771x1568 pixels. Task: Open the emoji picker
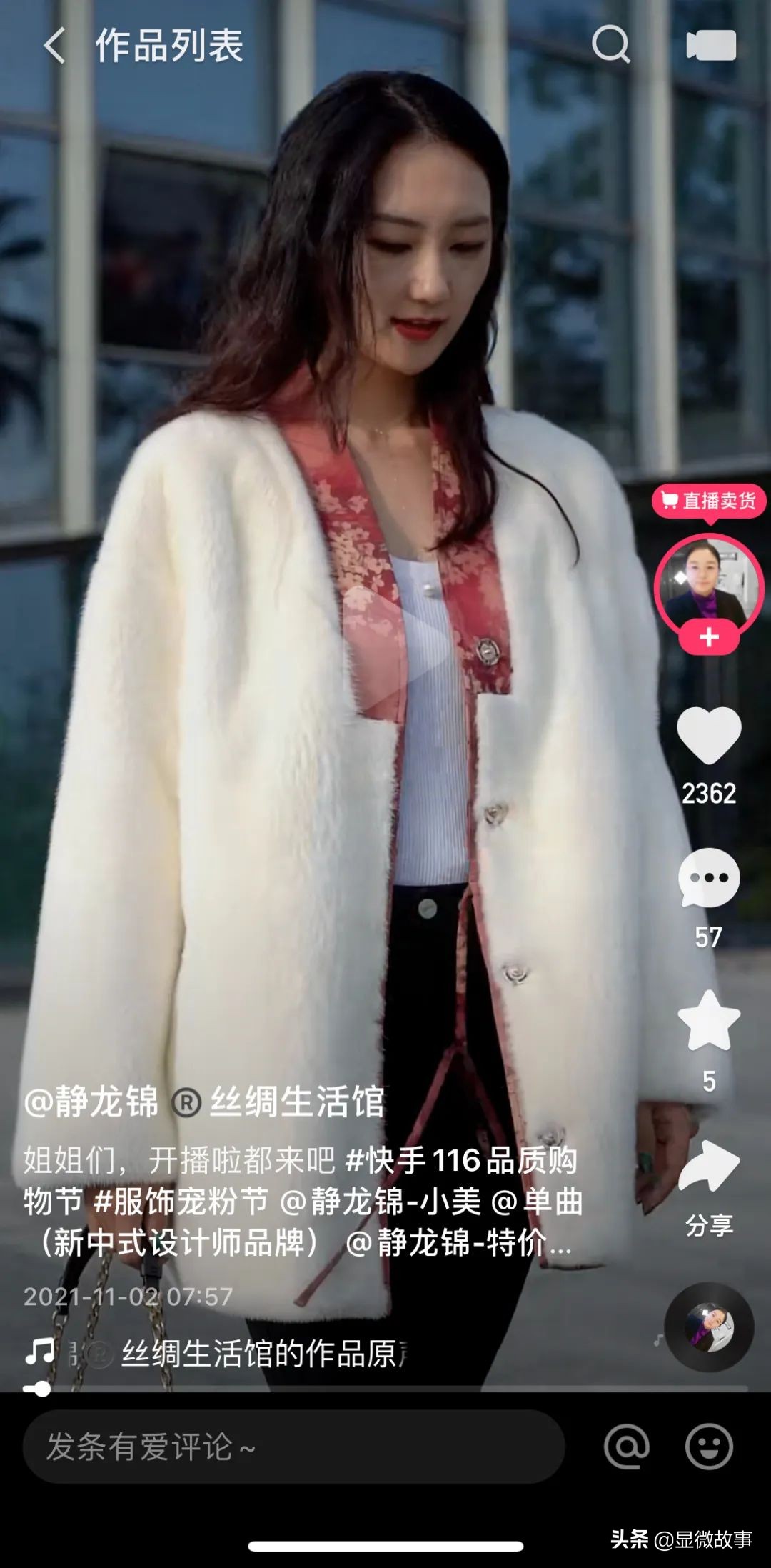click(708, 1447)
